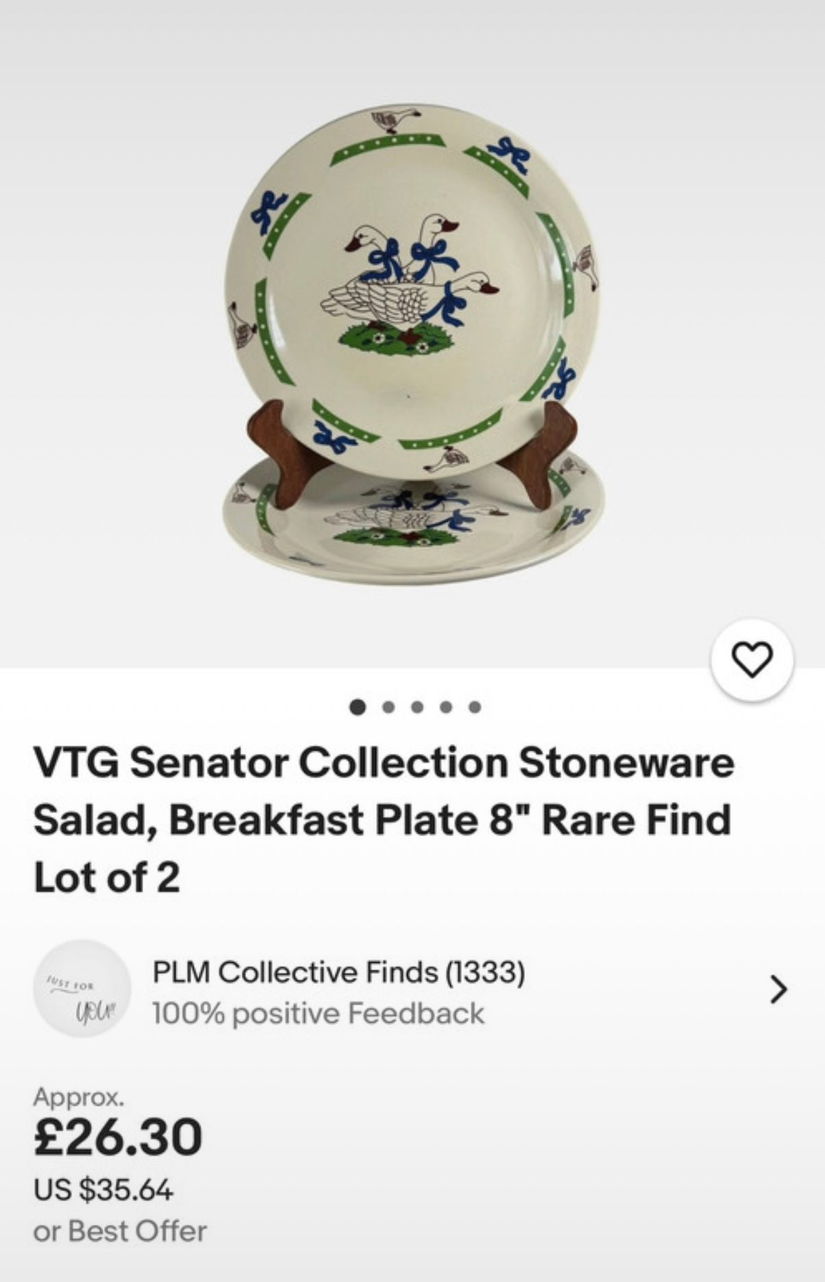Tap the image carousel page indicator dots

click(414, 707)
